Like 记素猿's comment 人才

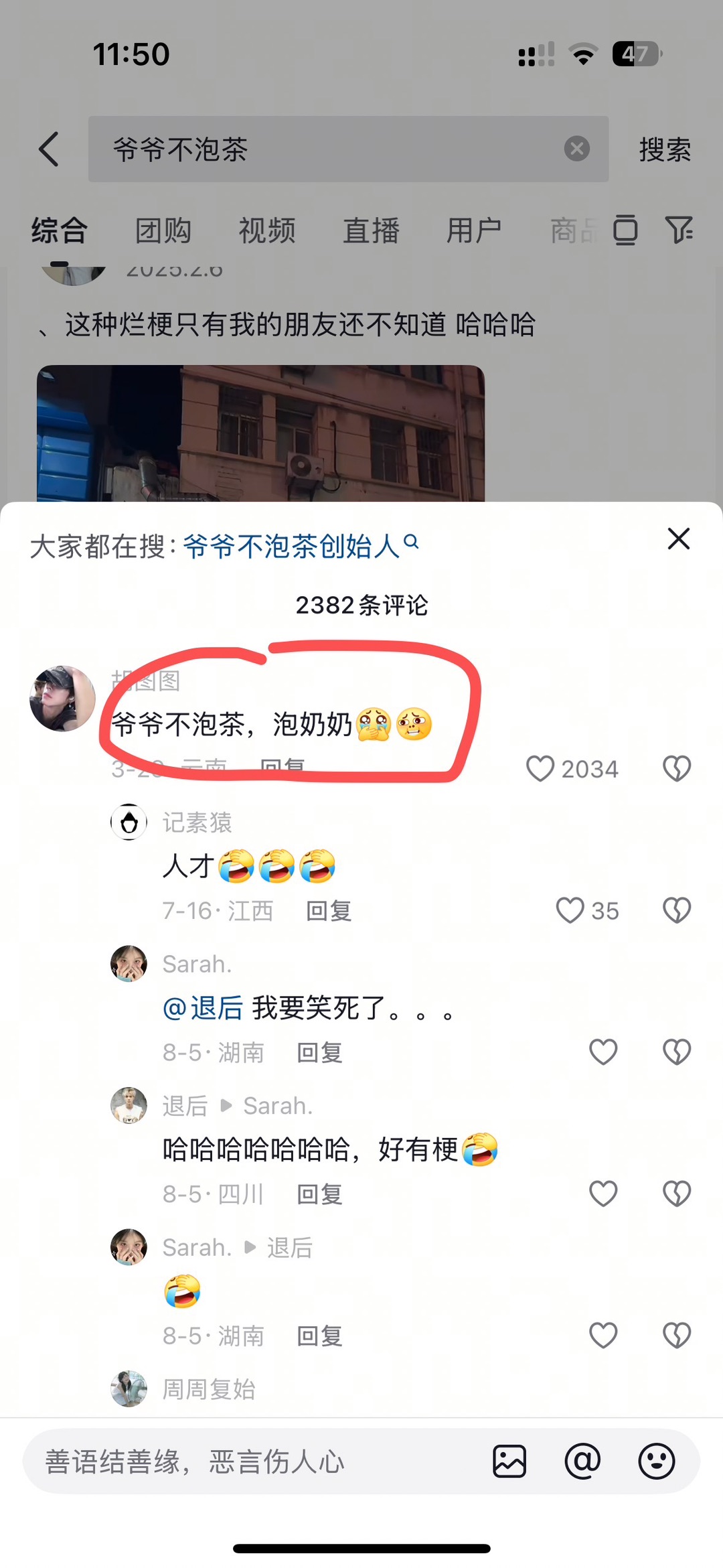pyautogui.click(x=570, y=910)
